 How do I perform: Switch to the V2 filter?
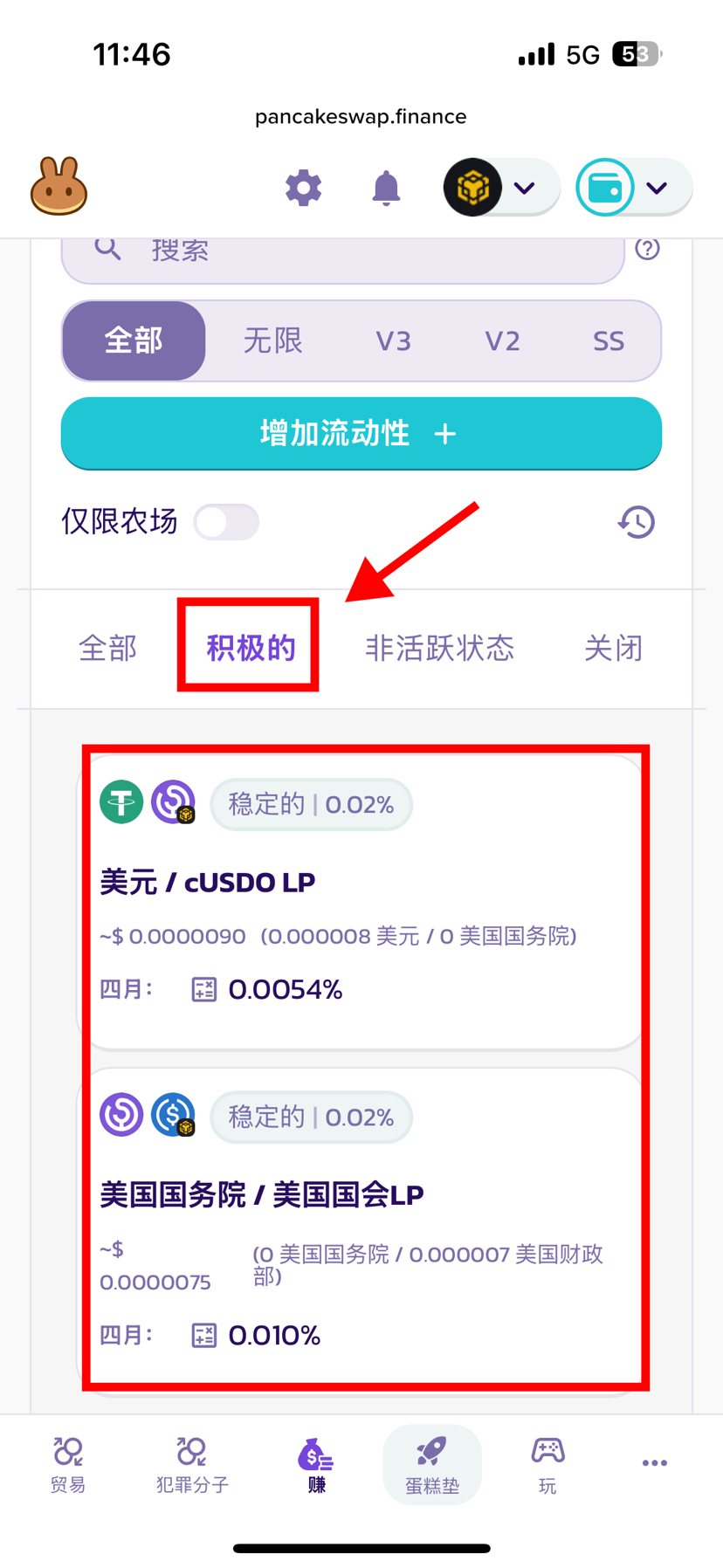click(502, 340)
